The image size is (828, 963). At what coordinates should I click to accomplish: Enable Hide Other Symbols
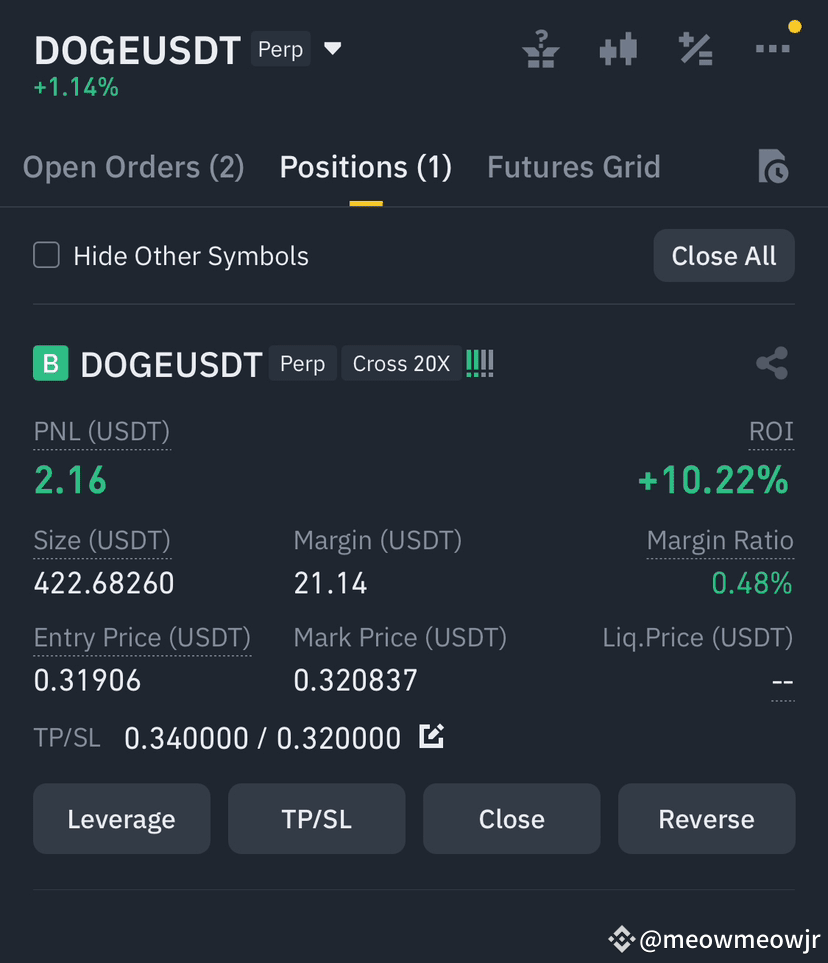point(46,255)
